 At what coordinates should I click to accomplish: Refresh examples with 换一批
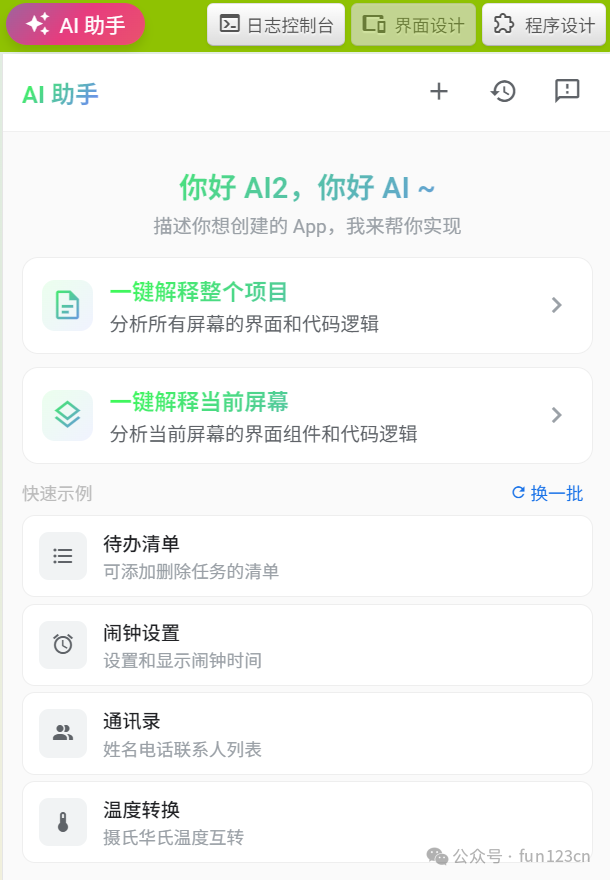coord(548,493)
